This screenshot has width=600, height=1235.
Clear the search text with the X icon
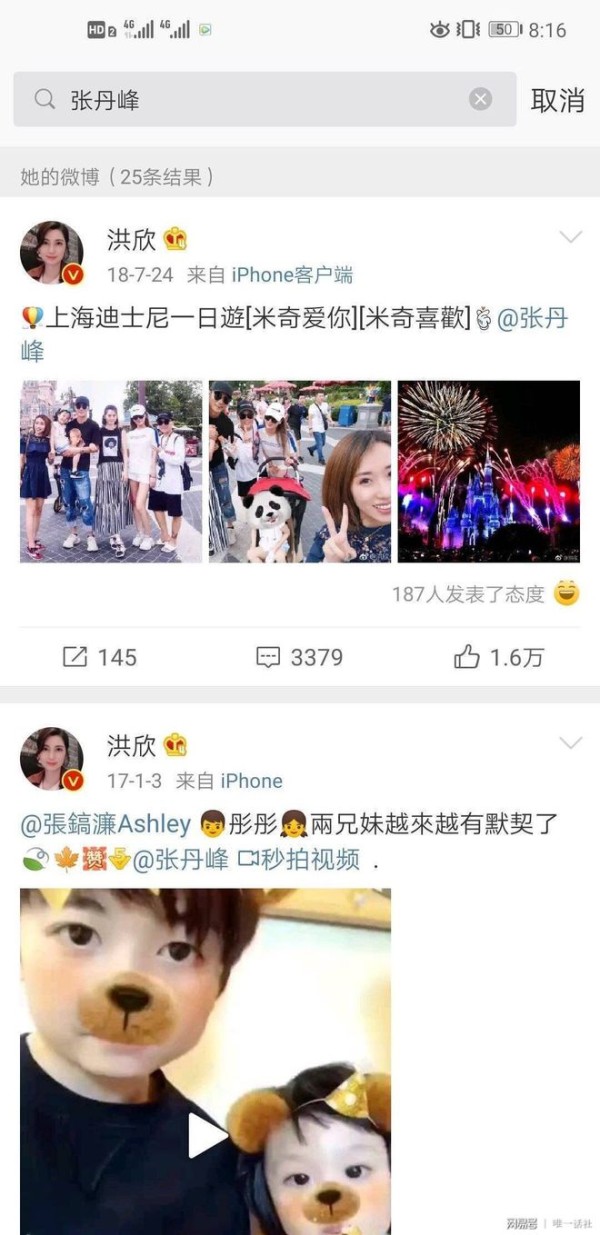pos(481,99)
